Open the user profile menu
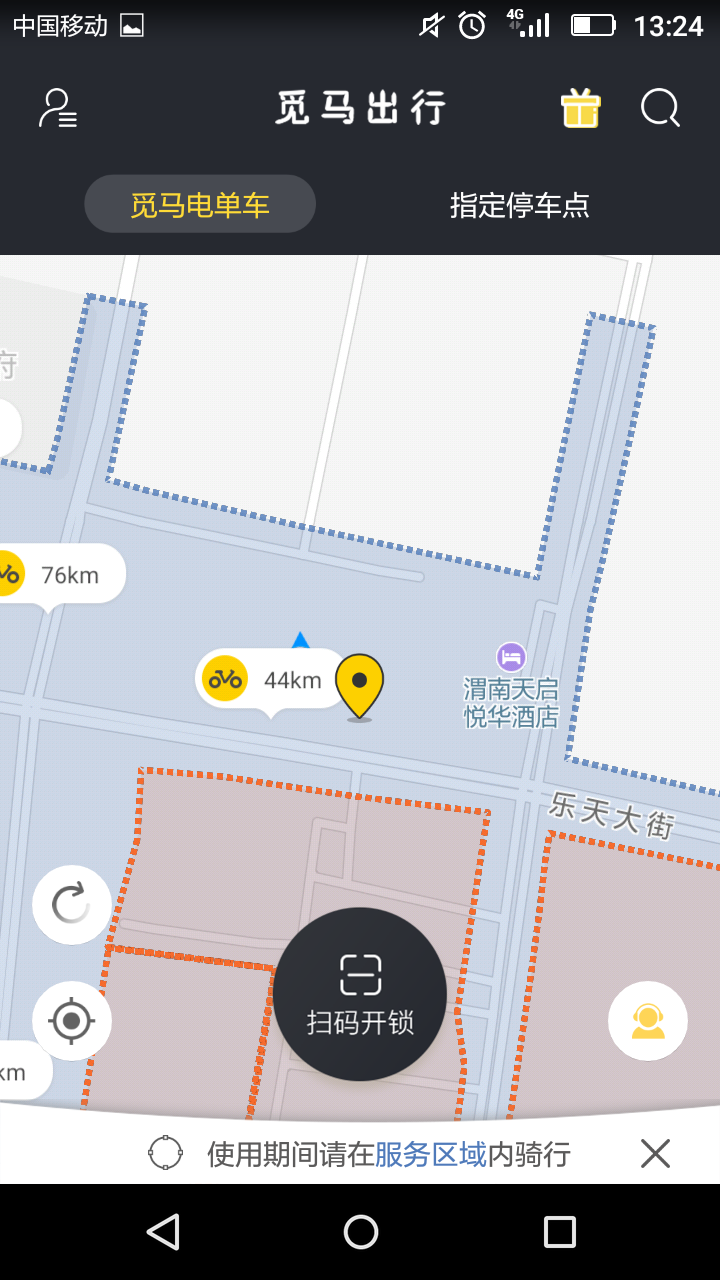The image size is (720, 1280). pos(58,108)
